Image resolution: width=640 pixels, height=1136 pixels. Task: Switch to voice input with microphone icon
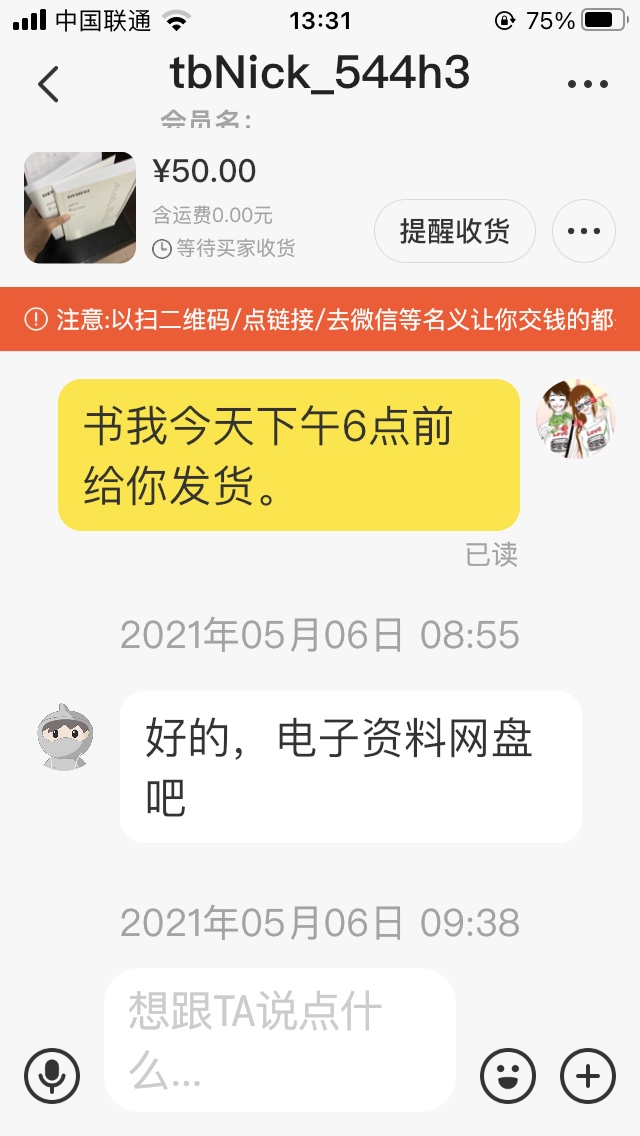(52, 1076)
